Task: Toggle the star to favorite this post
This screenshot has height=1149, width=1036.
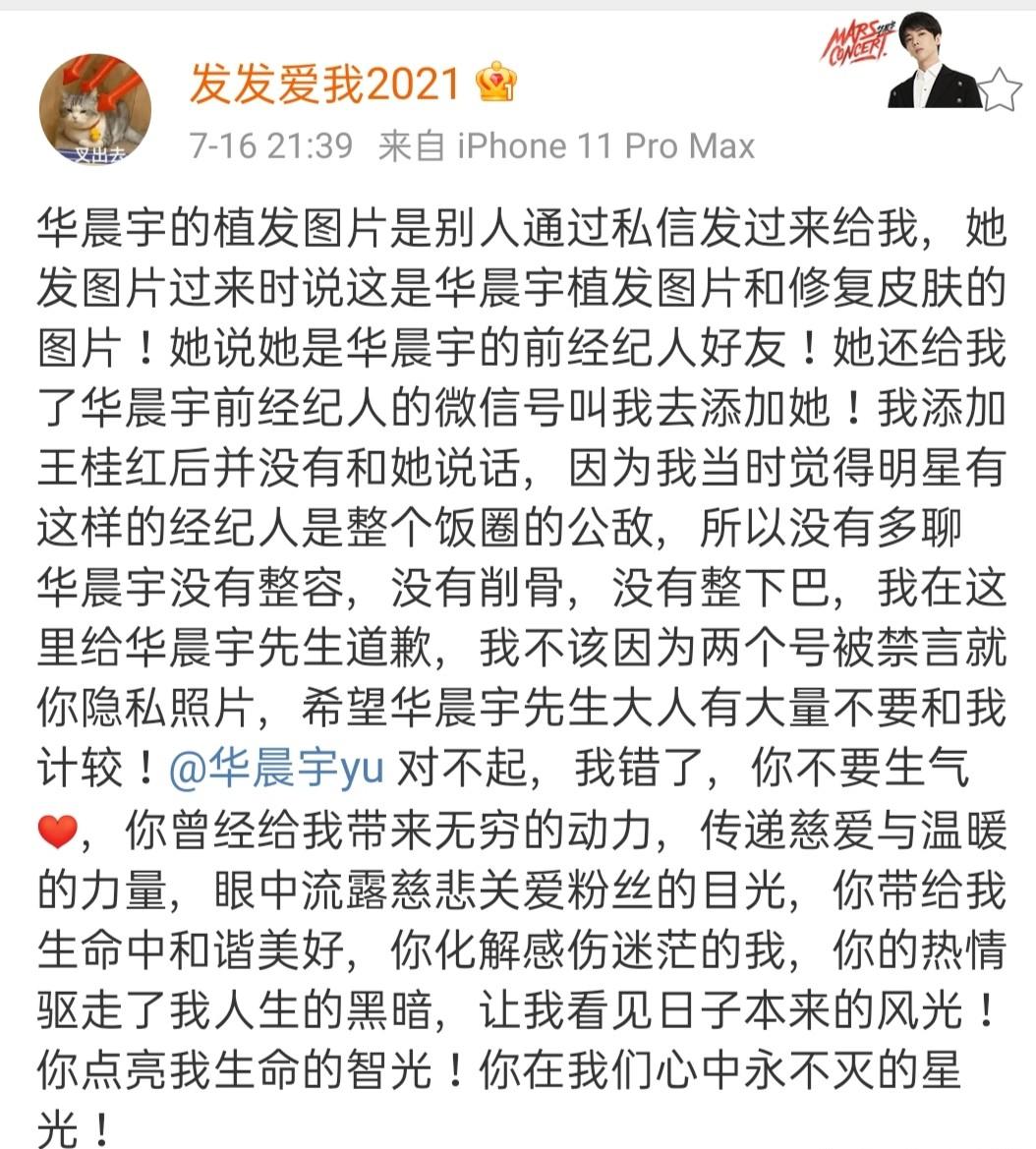Action: click(x=1002, y=89)
